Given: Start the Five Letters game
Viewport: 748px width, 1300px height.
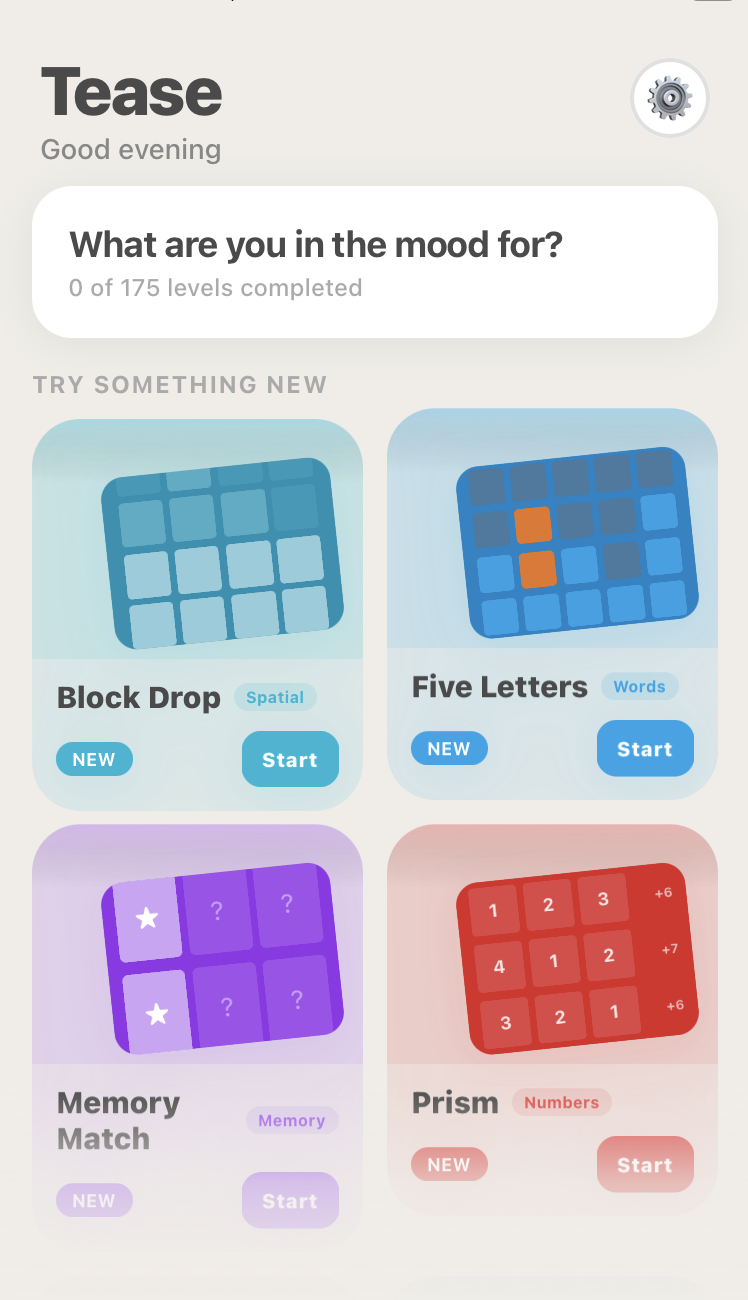Looking at the screenshot, I should (x=645, y=748).
